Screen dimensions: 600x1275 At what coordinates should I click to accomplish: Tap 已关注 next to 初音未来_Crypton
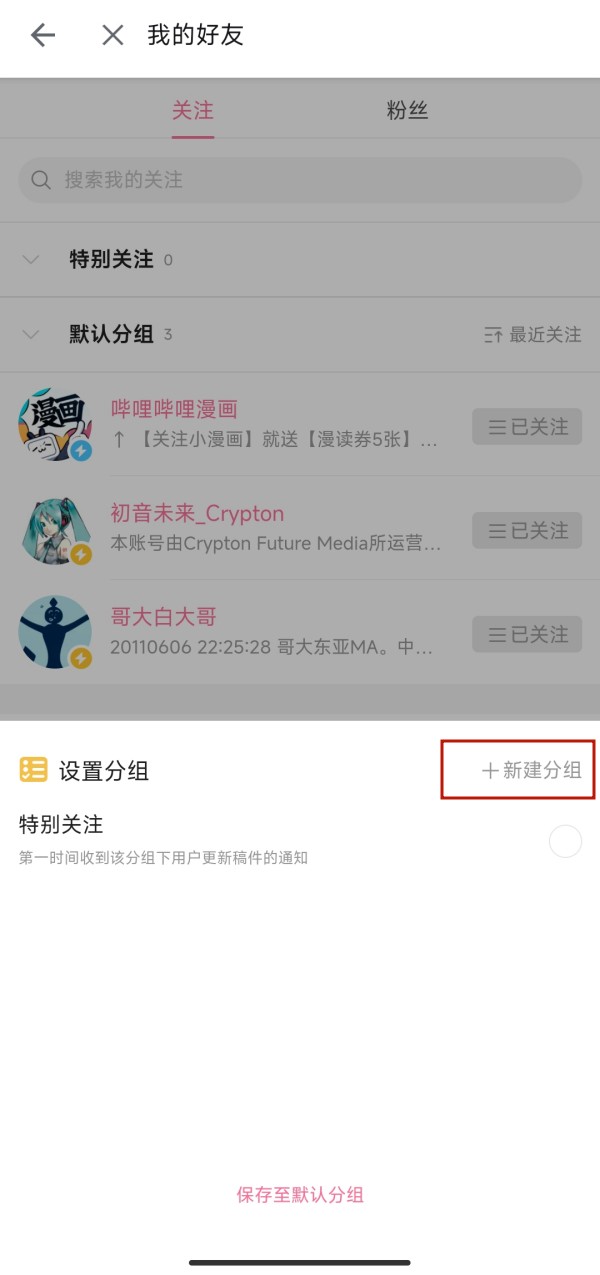tap(527, 530)
